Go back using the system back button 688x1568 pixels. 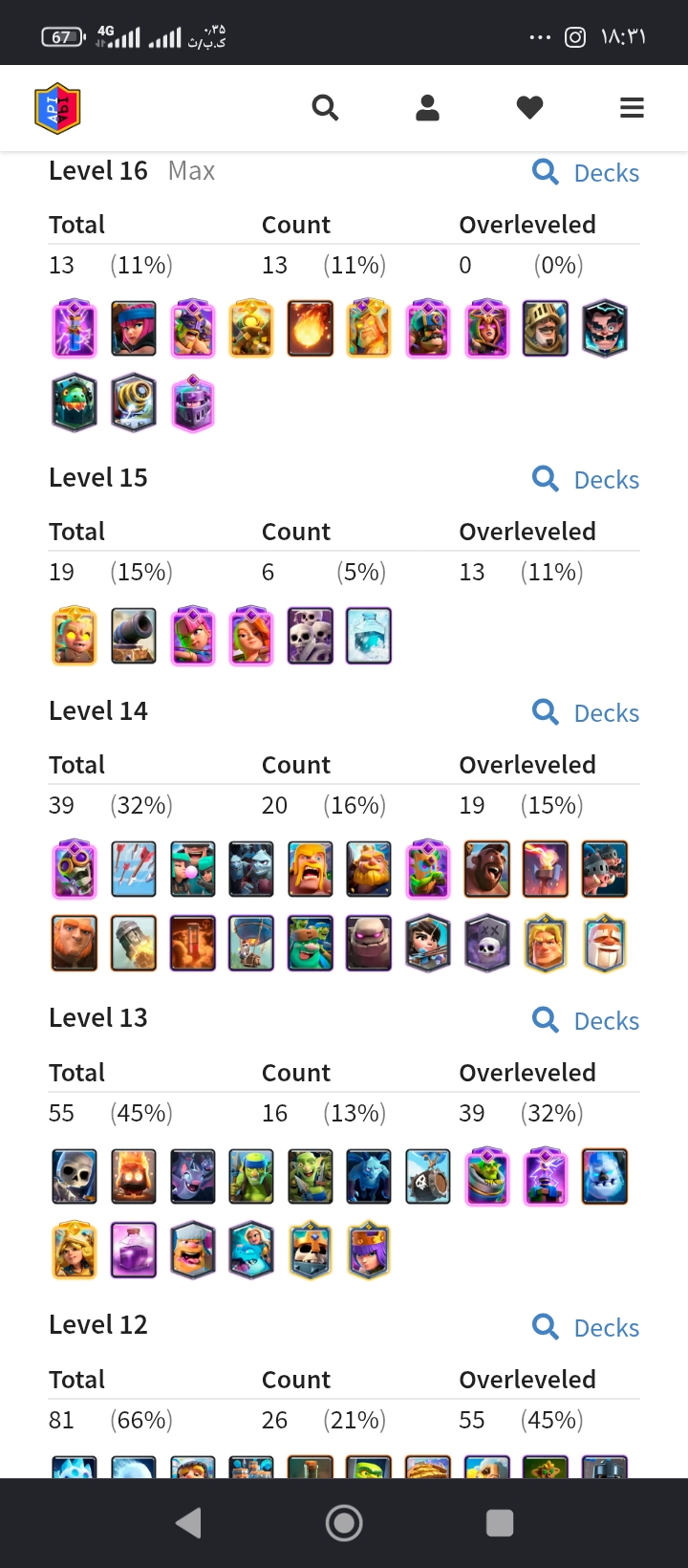coord(189,1523)
